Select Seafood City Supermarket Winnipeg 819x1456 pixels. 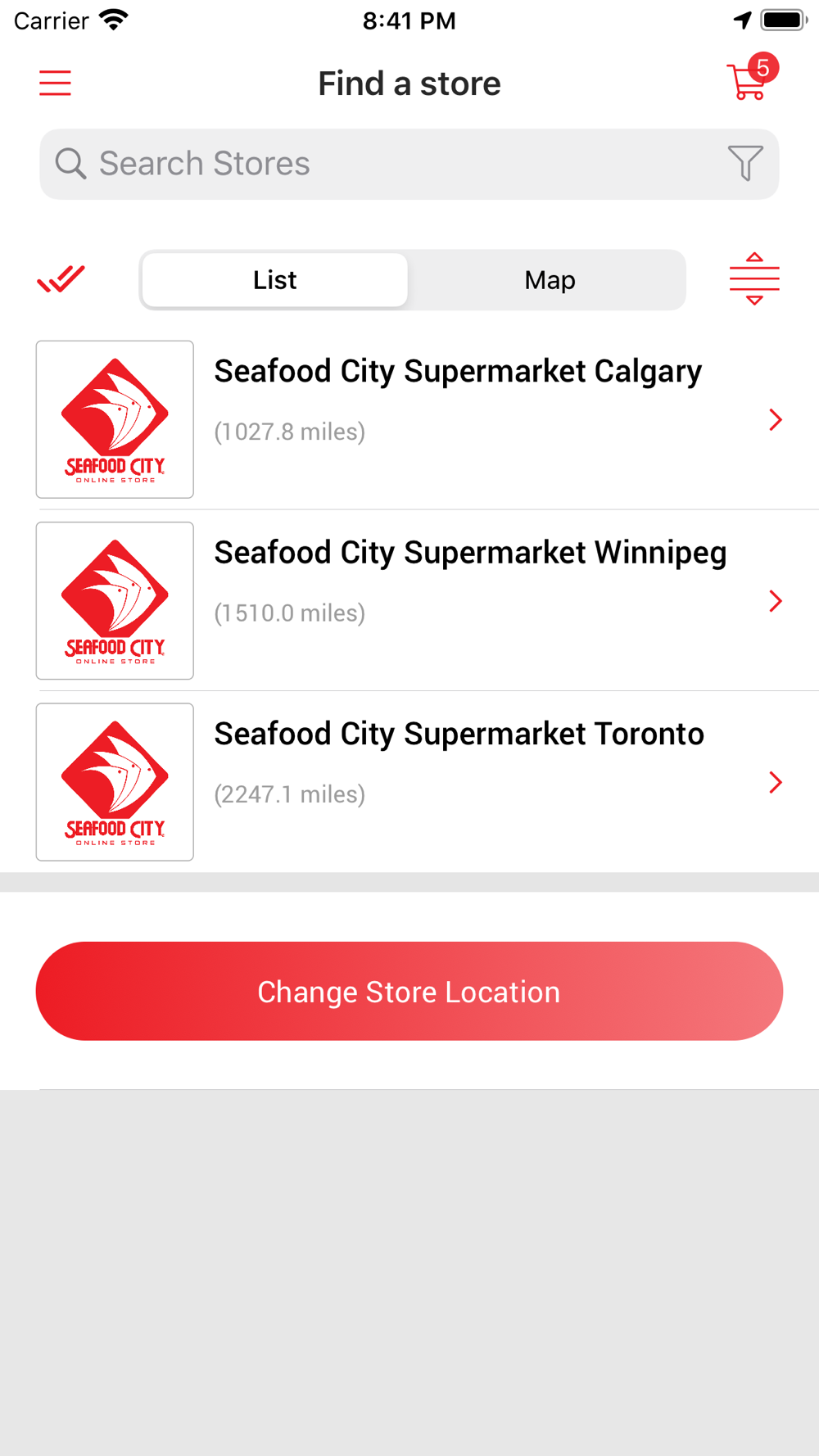[x=409, y=601]
